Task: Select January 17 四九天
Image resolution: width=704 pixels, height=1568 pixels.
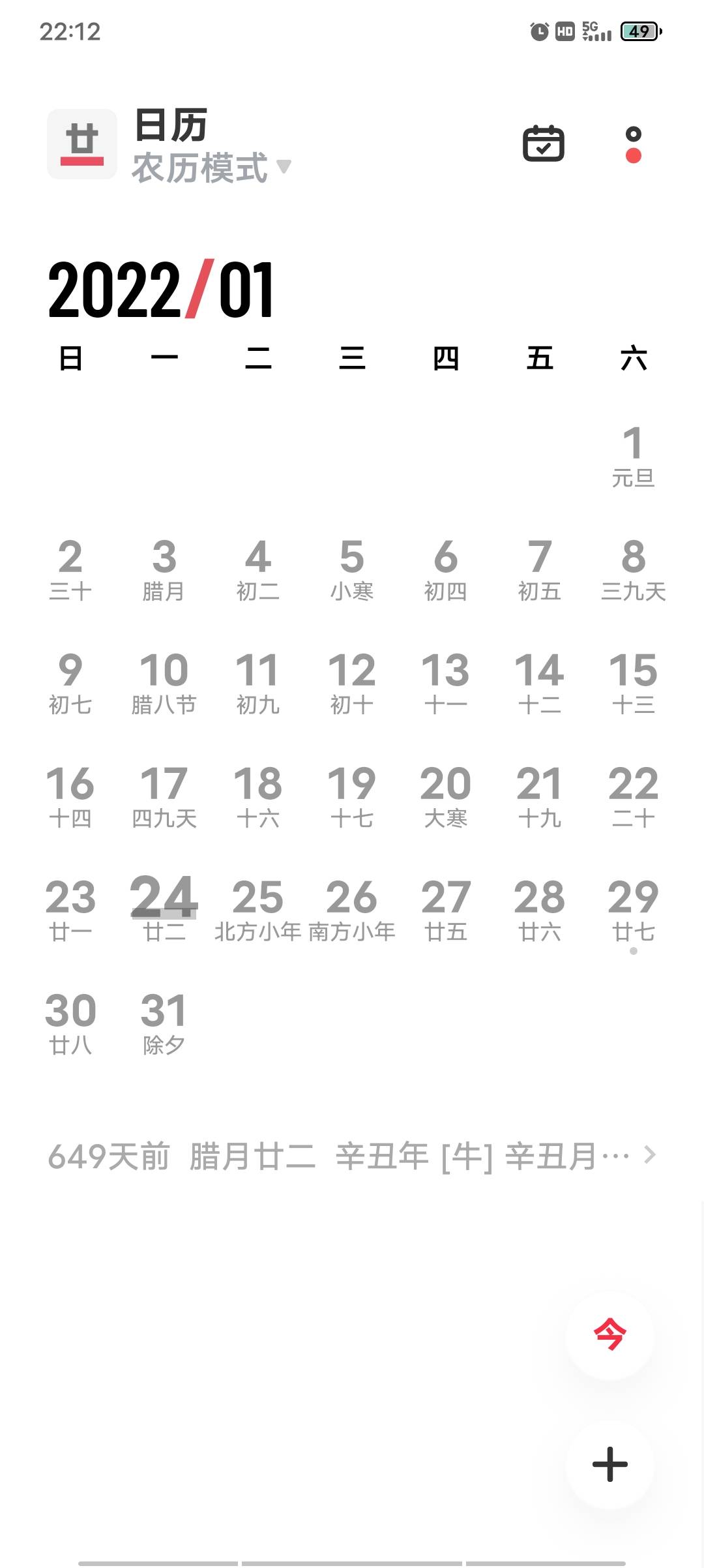Action: point(164,796)
